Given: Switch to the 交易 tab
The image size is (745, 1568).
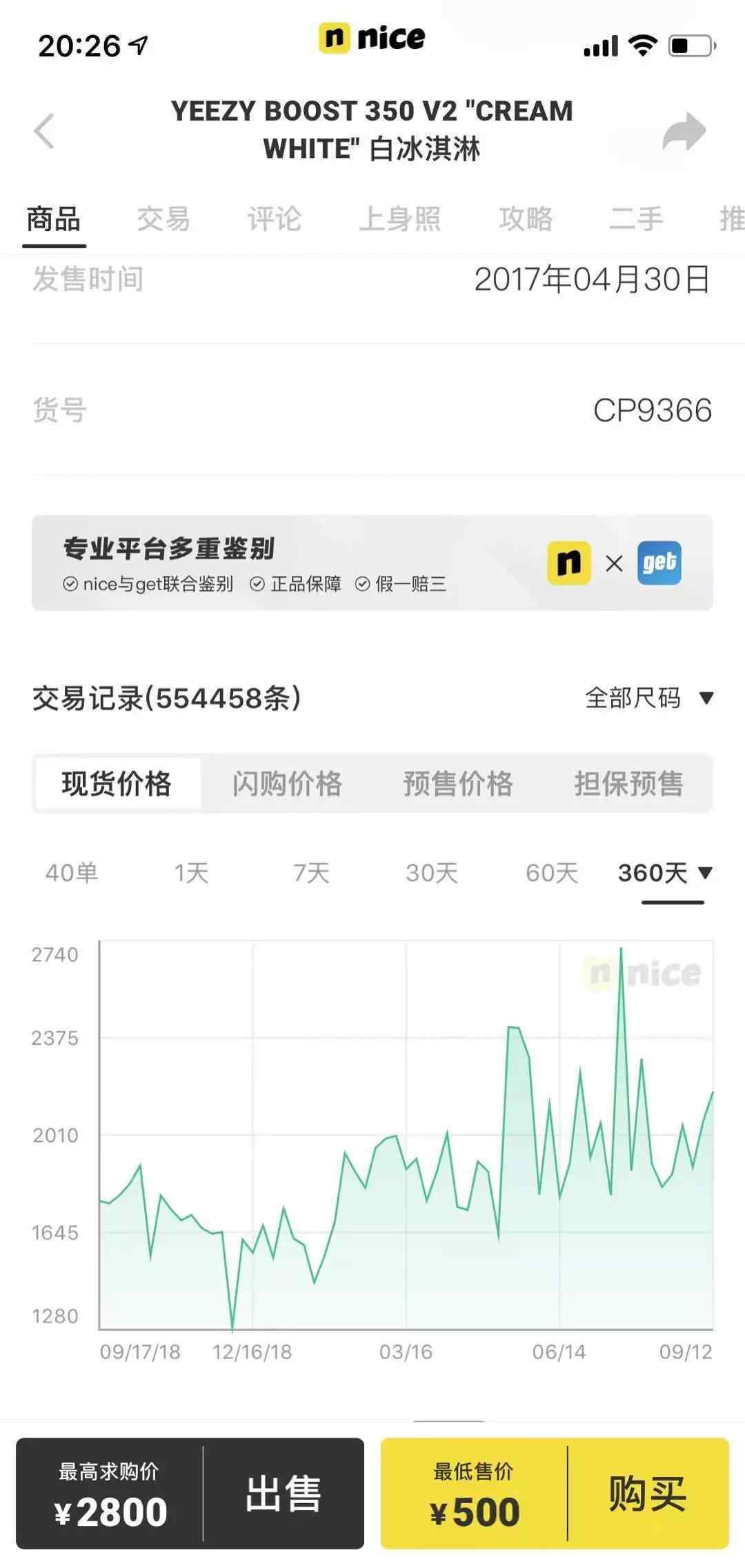Looking at the screenshot, I should 163,219.
